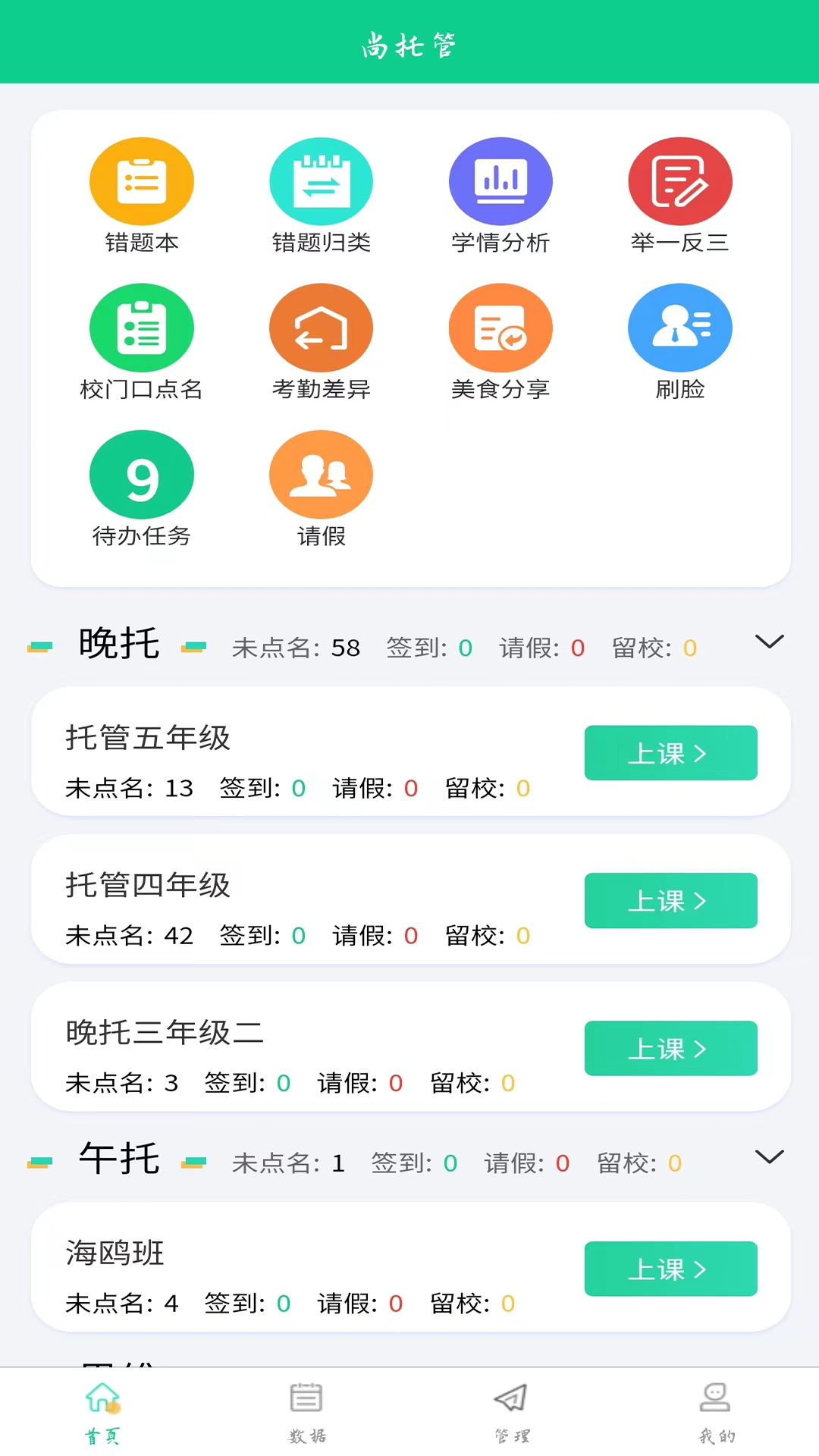The height and width of the screenshot is (1456, 819).
Task: Start class for 托管五年级
Action: pyautogui.click(x=670, y=753)
